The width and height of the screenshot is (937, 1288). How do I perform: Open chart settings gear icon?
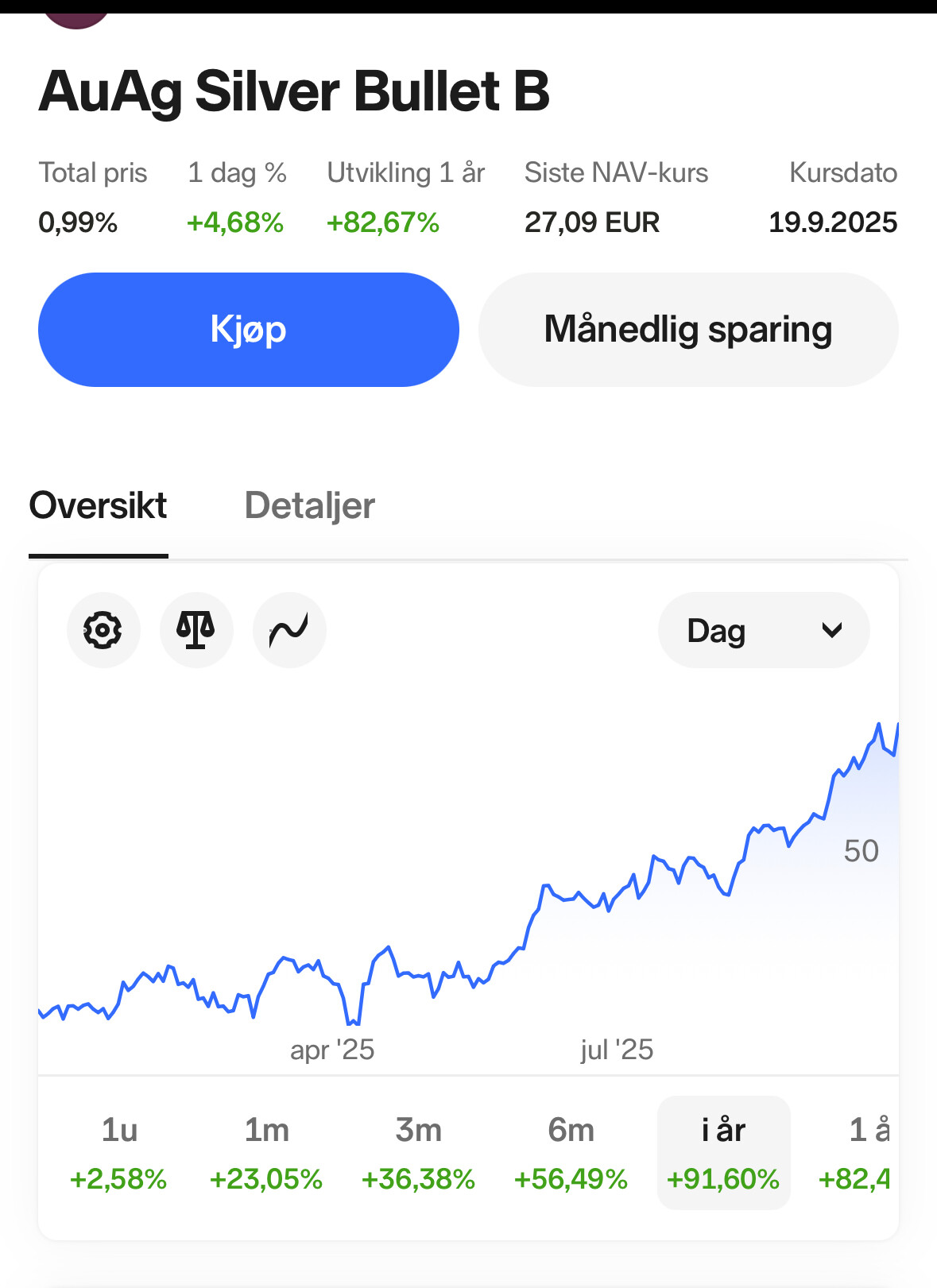coord(103,631)
